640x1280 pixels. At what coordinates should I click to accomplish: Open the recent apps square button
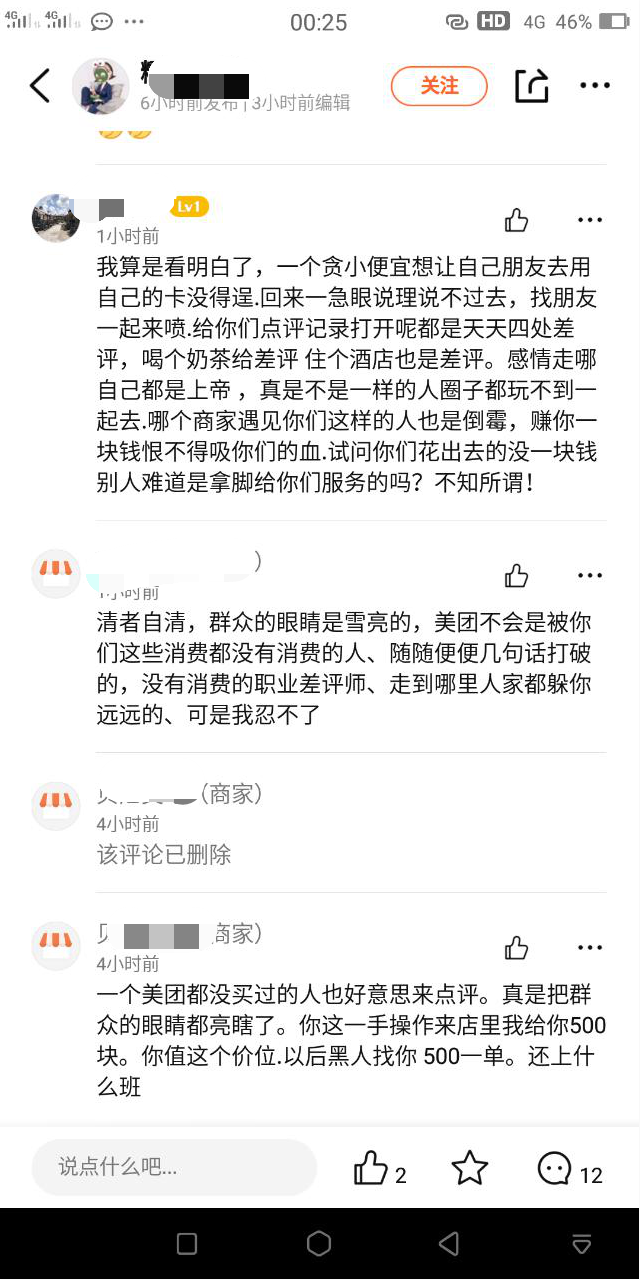187,1243
